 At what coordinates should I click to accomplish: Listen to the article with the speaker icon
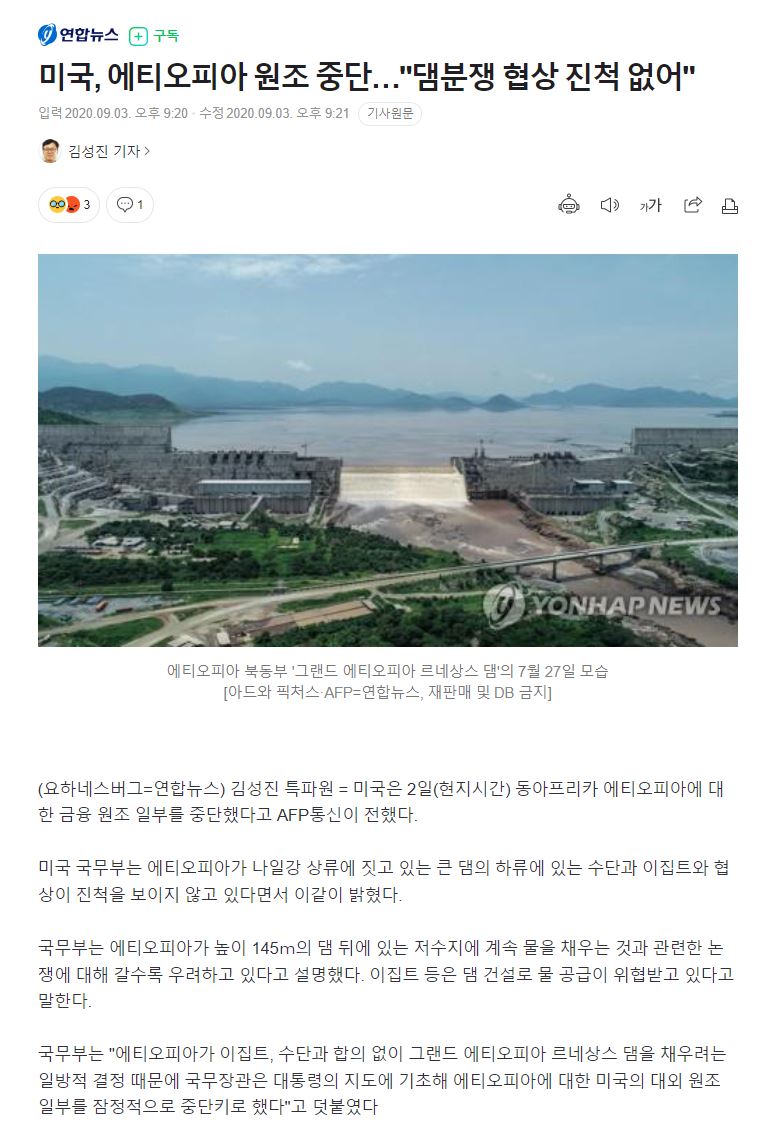(609, 205)
